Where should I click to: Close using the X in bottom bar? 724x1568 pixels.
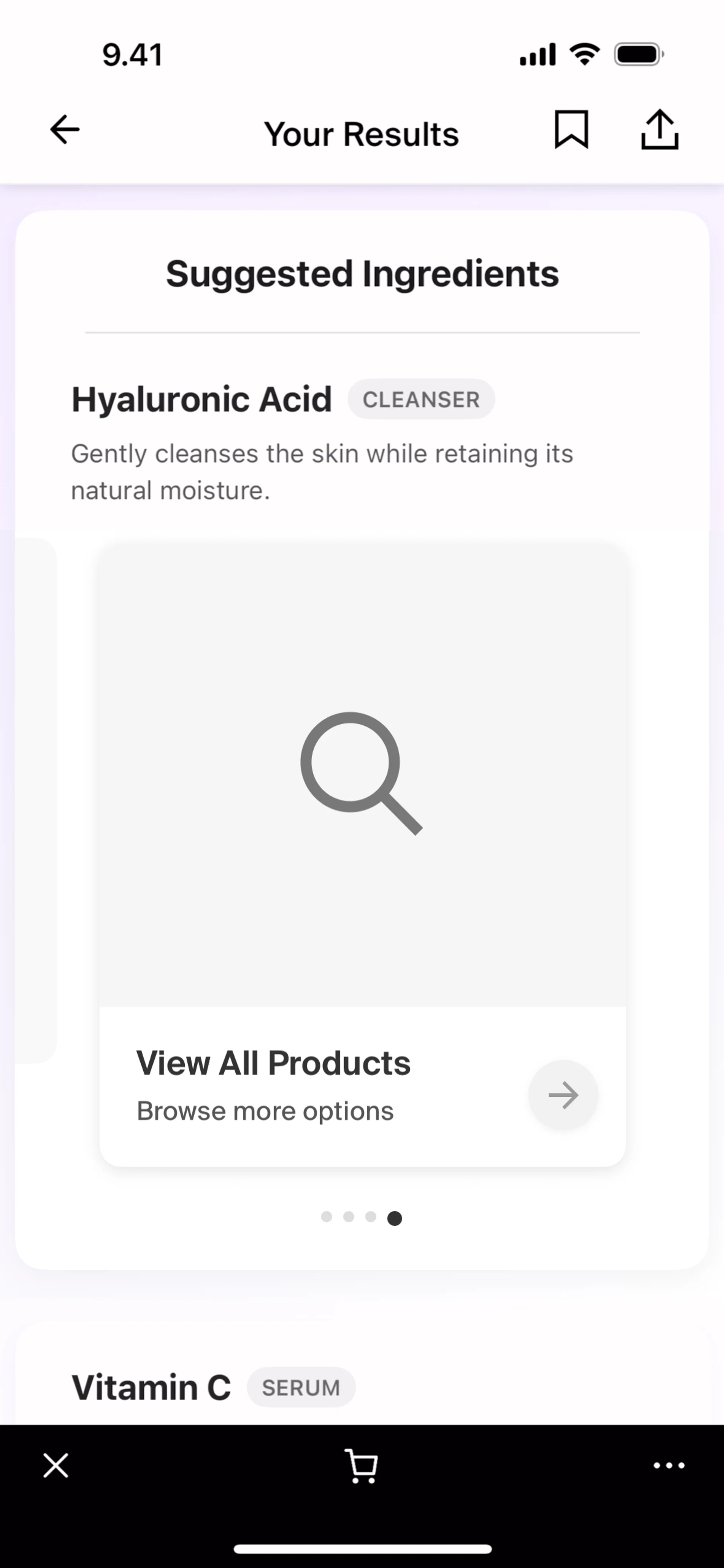pyautogui.click(x=56, y=1465)
